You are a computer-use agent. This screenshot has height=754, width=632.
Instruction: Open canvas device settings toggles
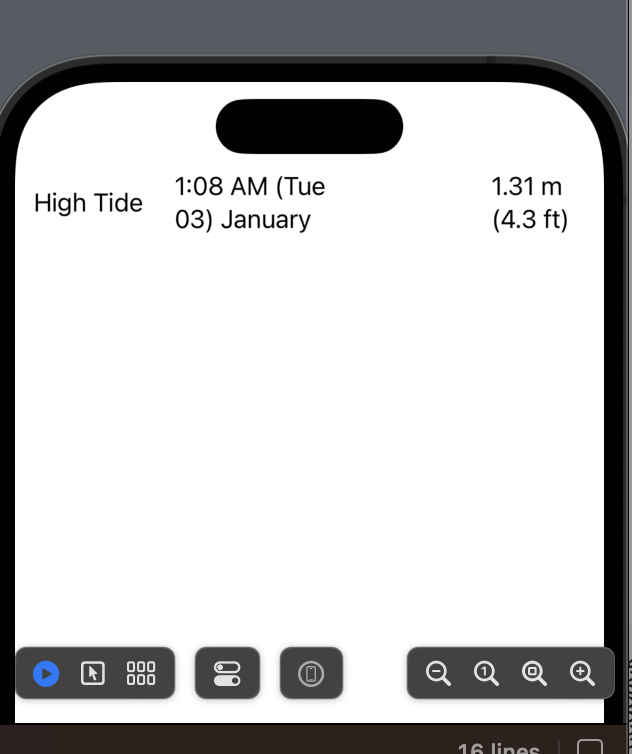pos(227,674)
